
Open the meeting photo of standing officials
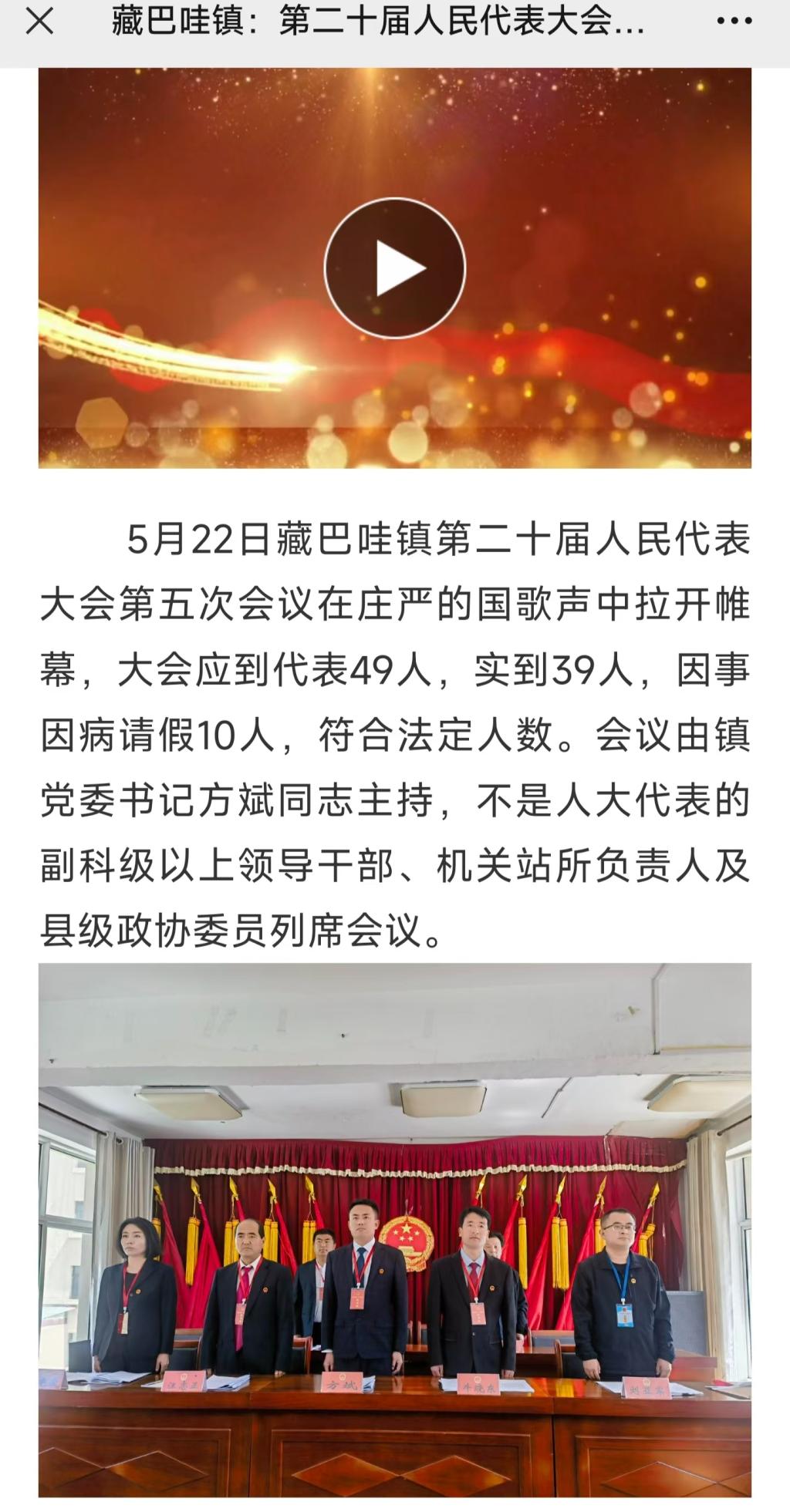394,1229
